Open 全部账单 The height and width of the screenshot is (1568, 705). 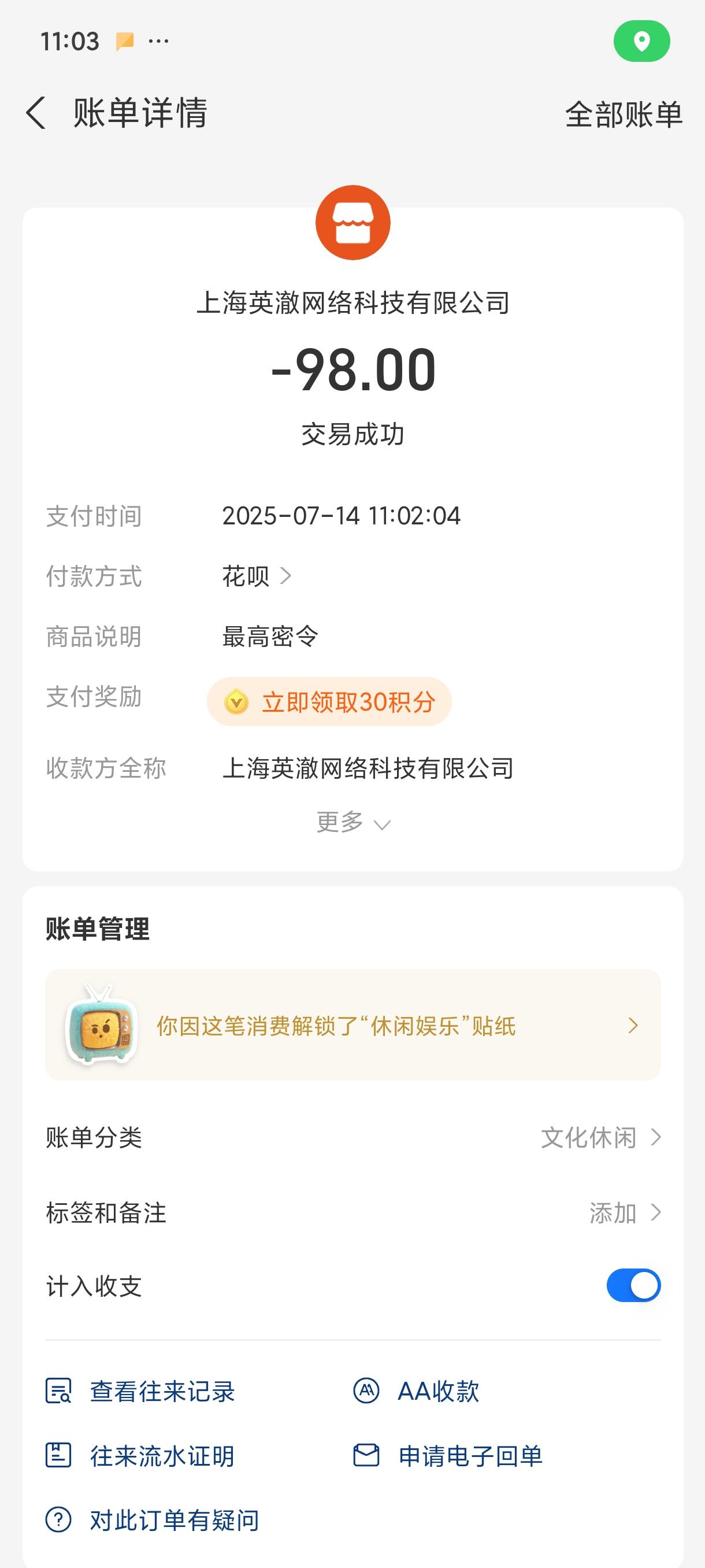(624, 114)
